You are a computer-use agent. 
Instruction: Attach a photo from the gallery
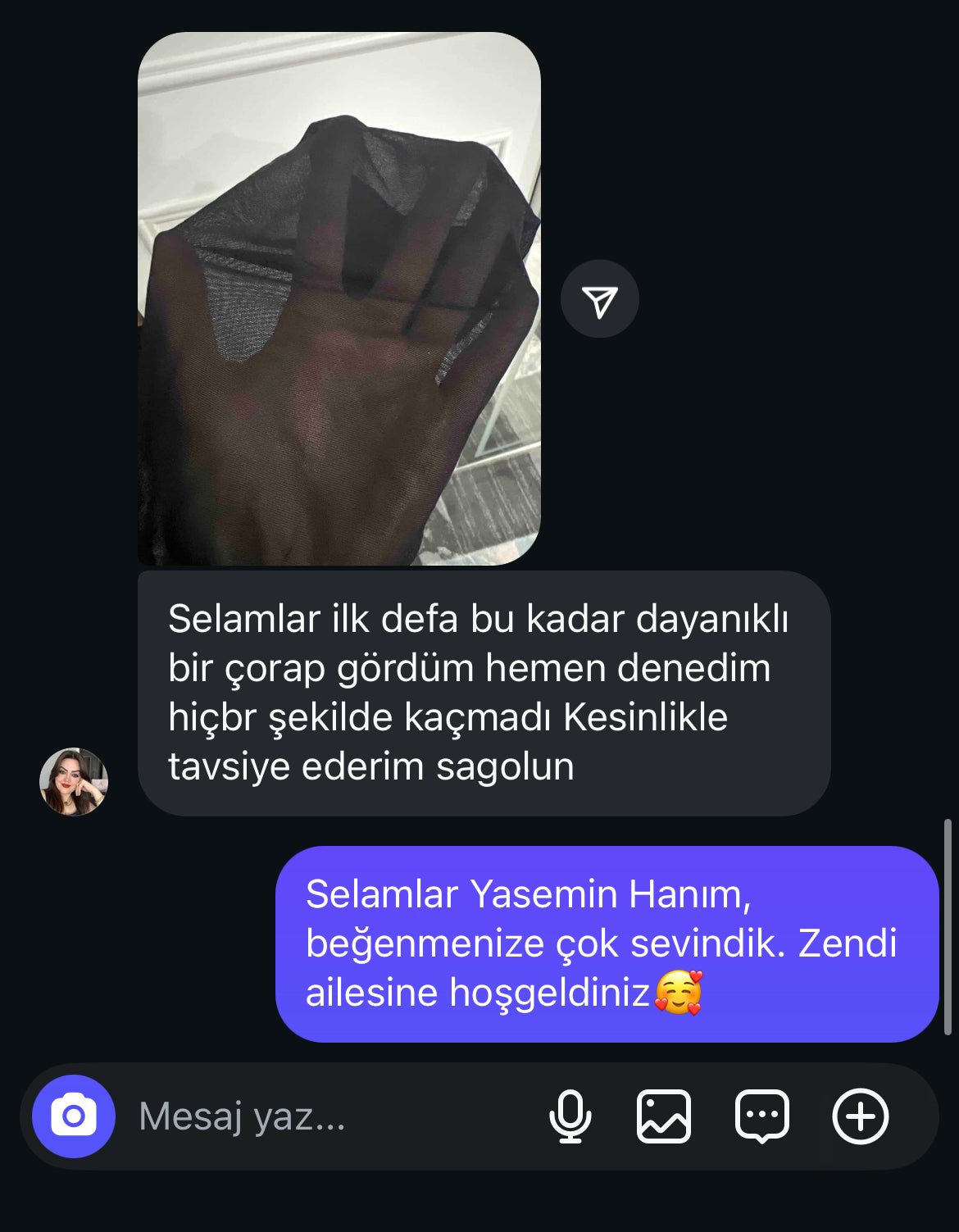[x=664, y=1116]
